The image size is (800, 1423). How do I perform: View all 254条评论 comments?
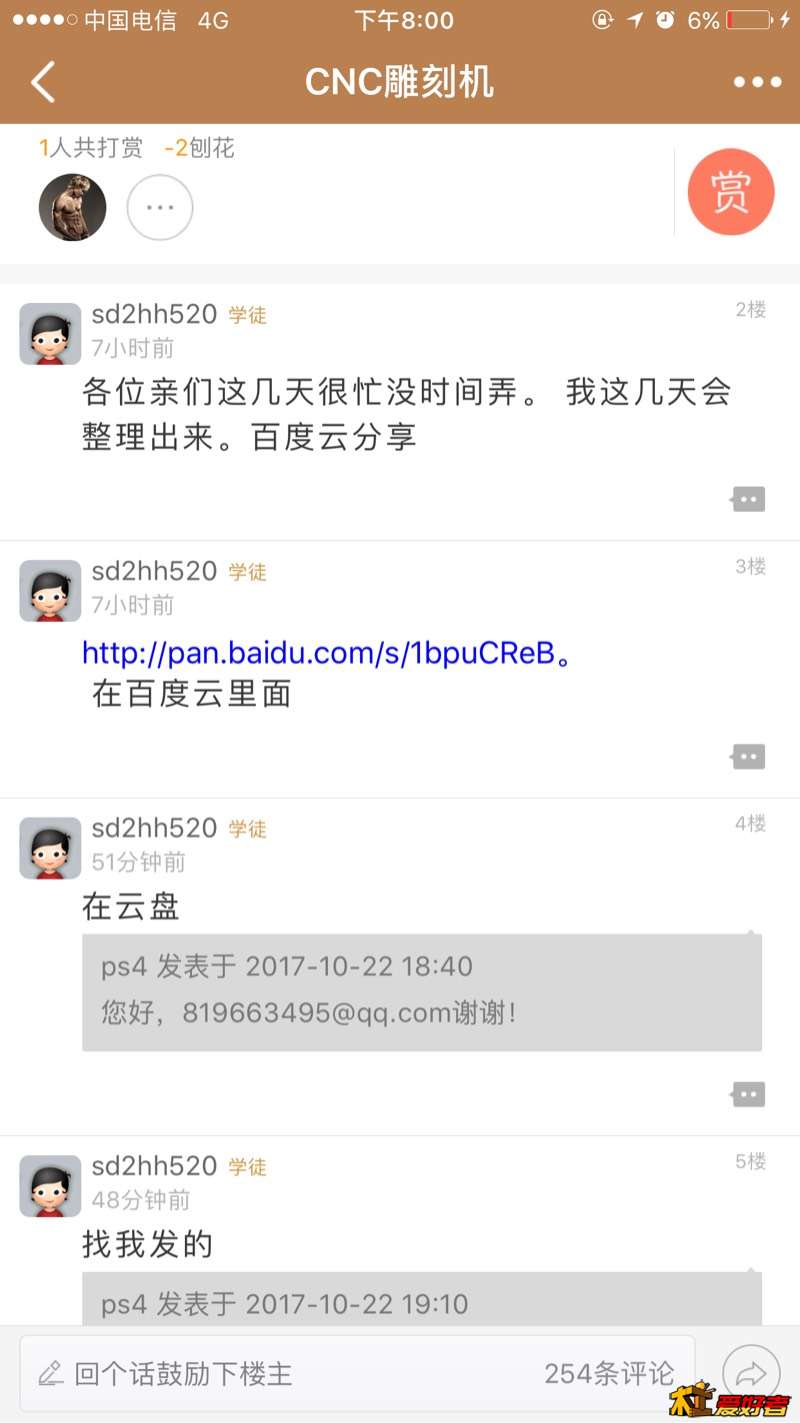click(608, 1373)
